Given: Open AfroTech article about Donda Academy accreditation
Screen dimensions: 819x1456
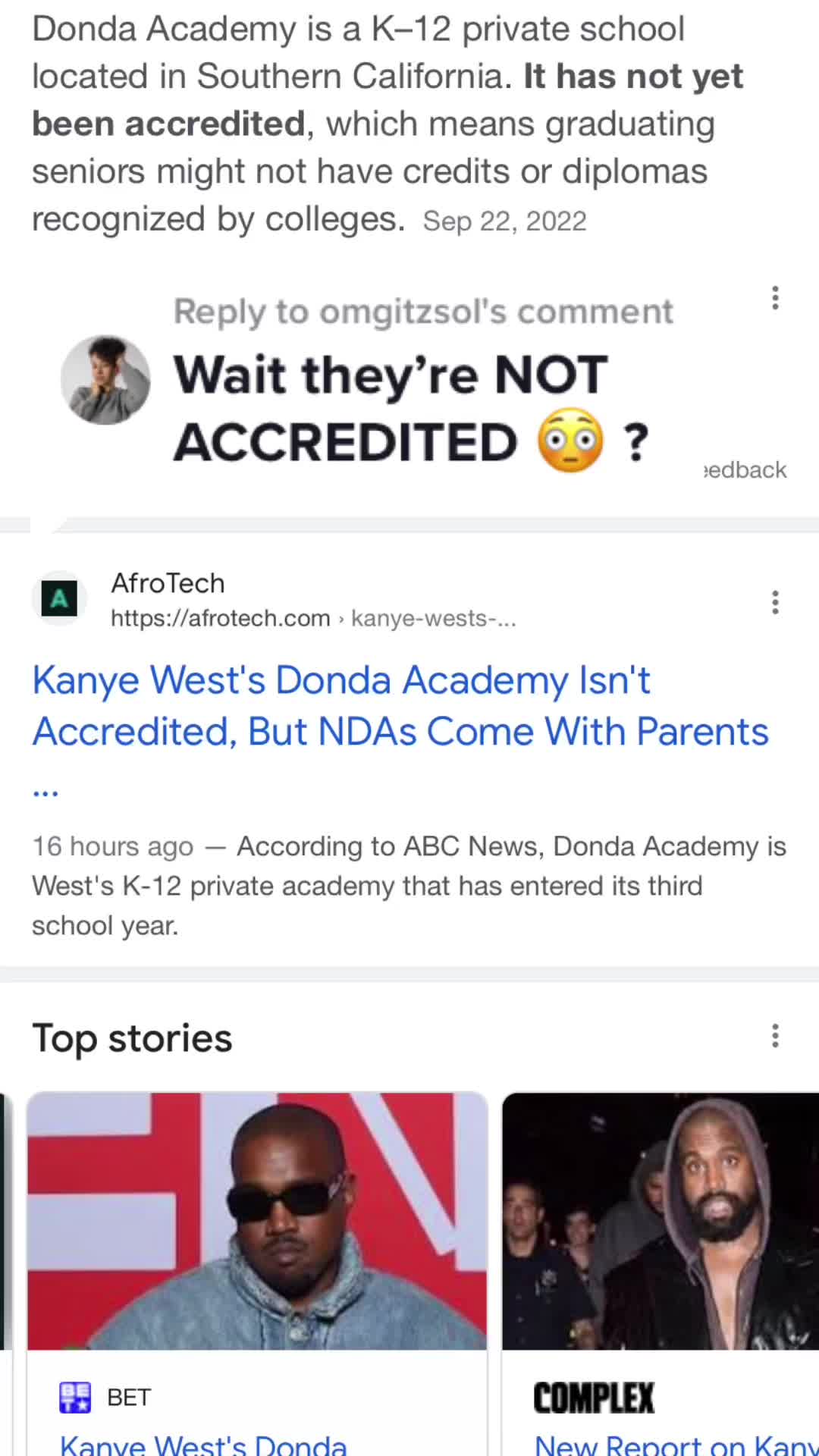Looking at the screenshot, I should 400,705.
